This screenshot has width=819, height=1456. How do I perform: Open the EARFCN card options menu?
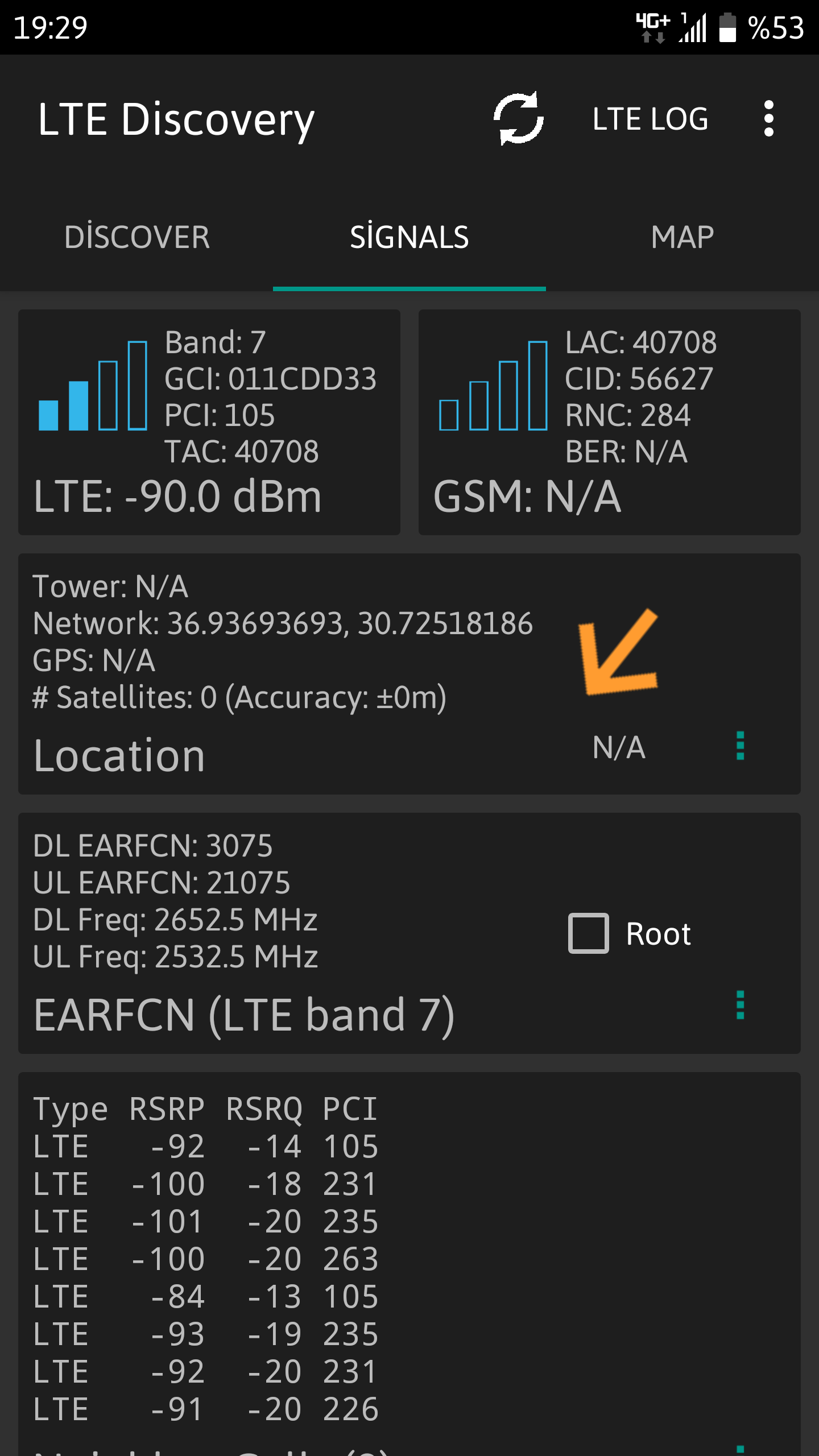pyautogui.click(x=740, y=1005)
